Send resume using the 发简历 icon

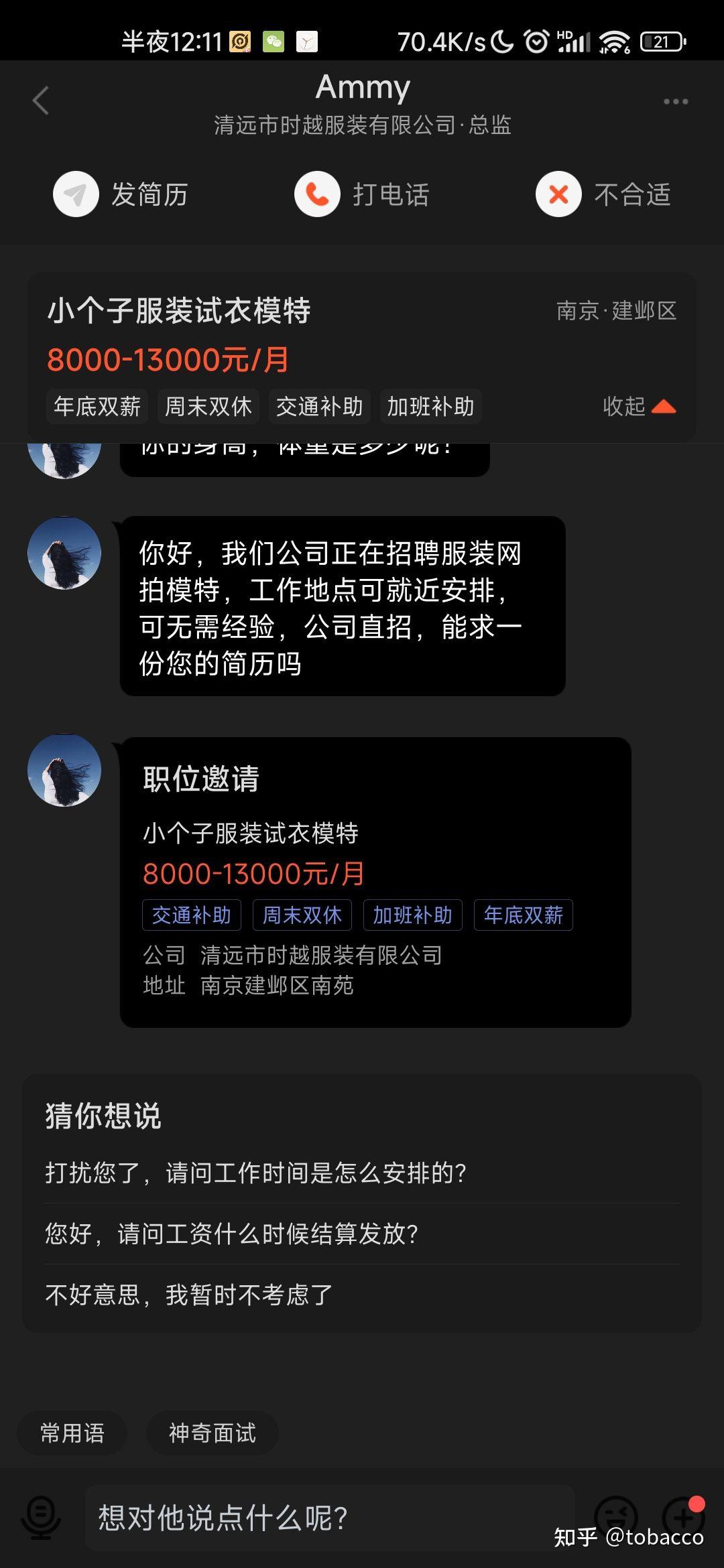pyautogui.click(x=77, y=194)
